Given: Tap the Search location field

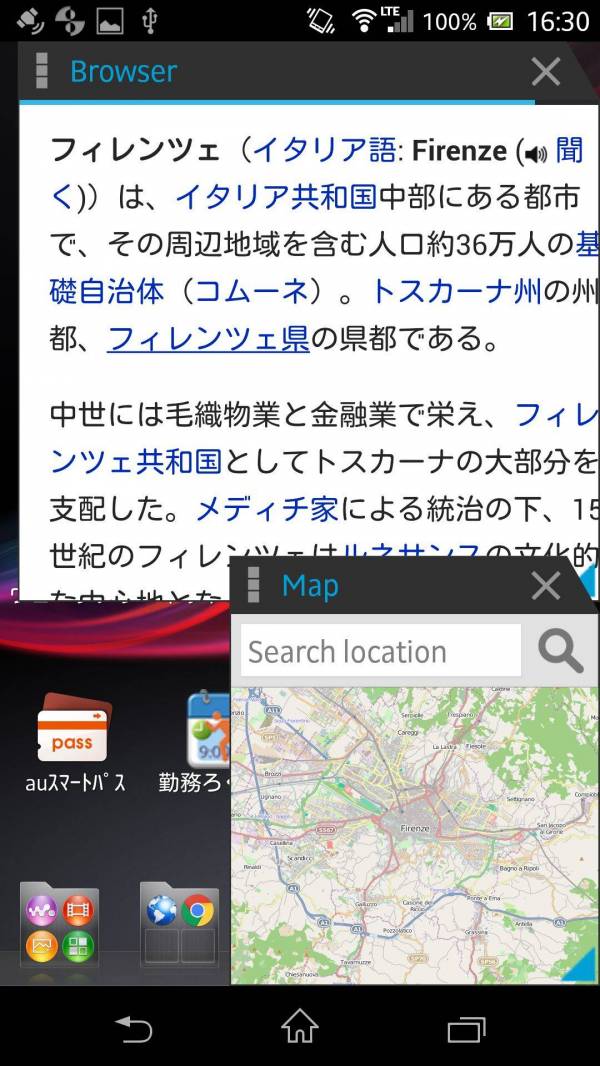Looking at the screenshot, I should coord(380,652).
